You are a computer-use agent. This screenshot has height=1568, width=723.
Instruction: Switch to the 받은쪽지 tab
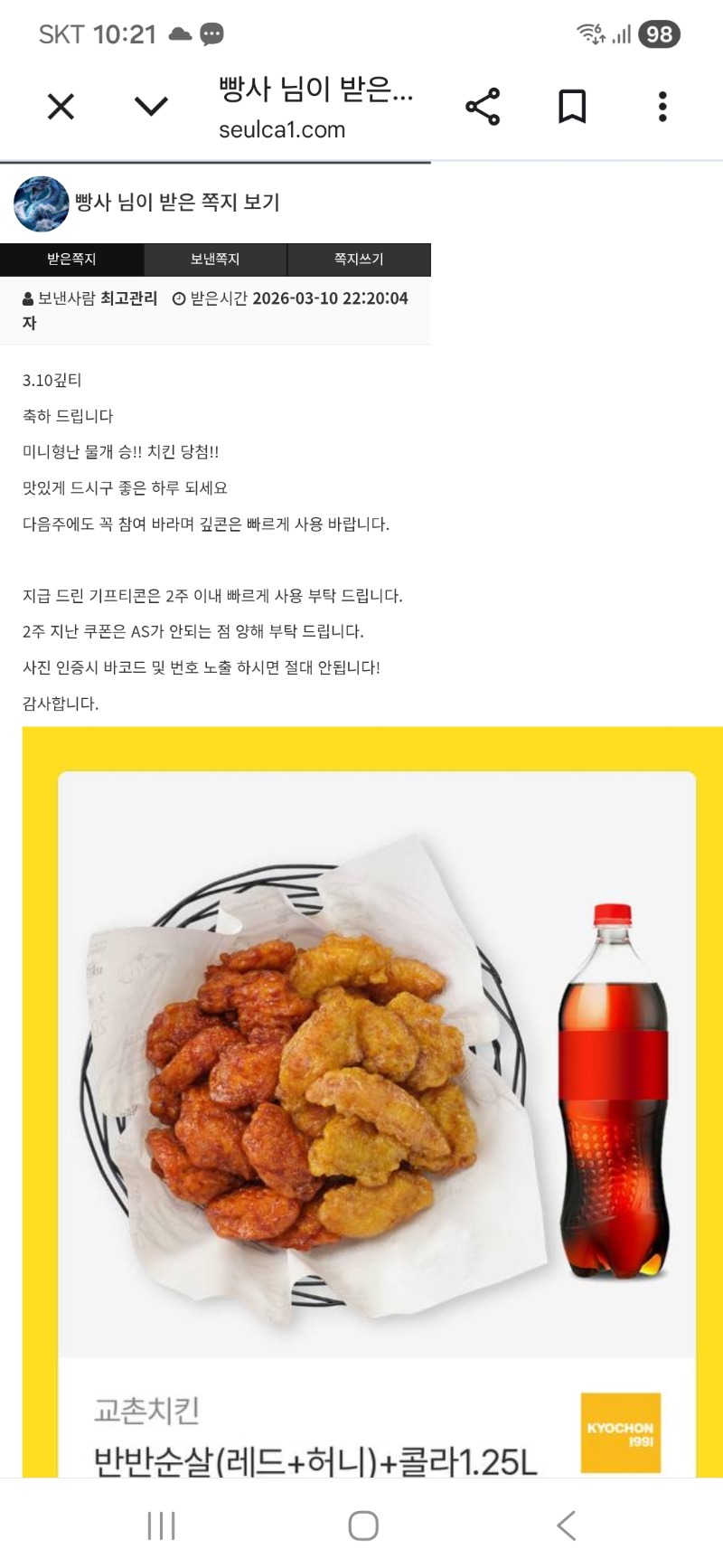point(71,260)
